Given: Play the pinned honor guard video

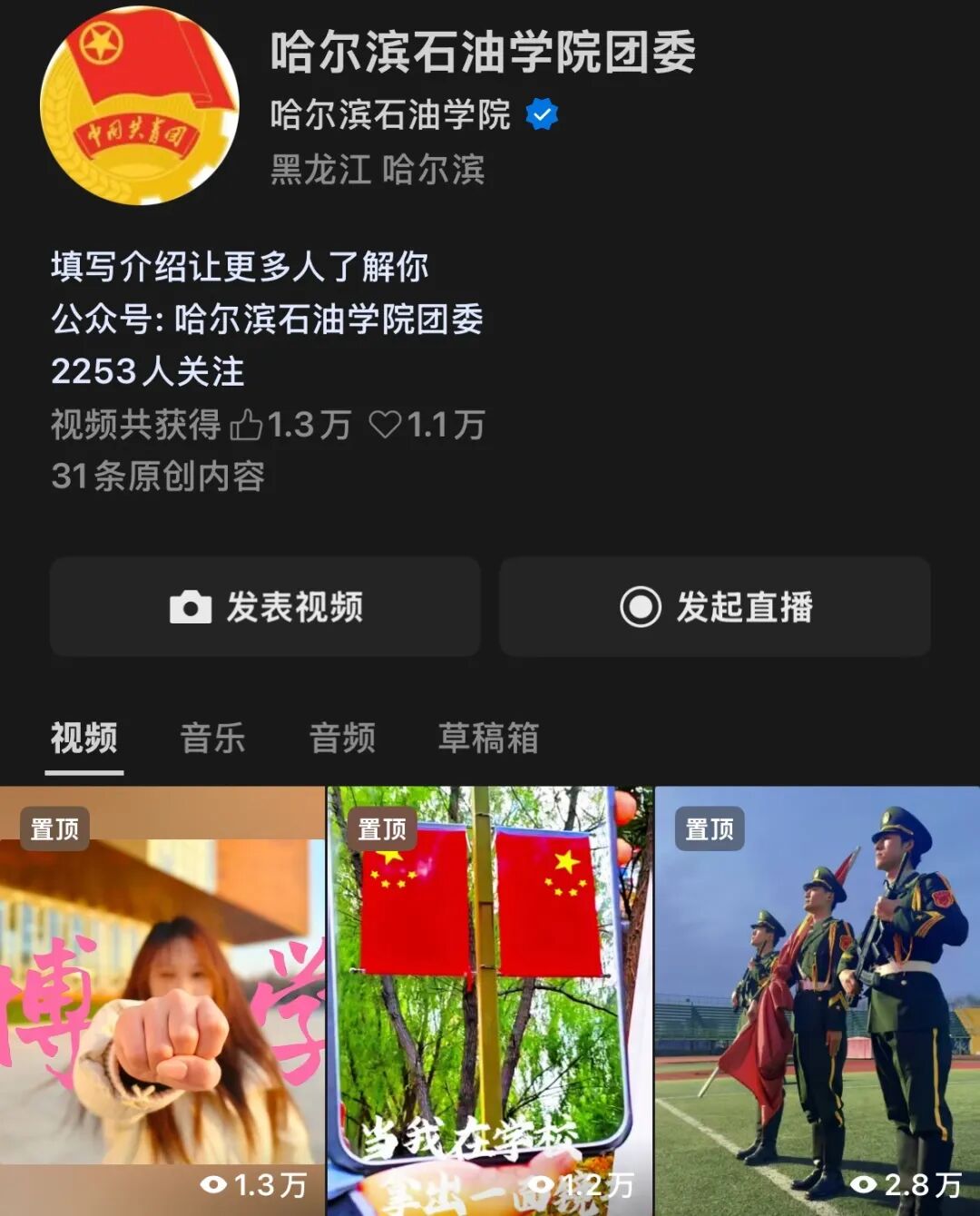Looking at the screenshot, I should [x=817, y=998].
